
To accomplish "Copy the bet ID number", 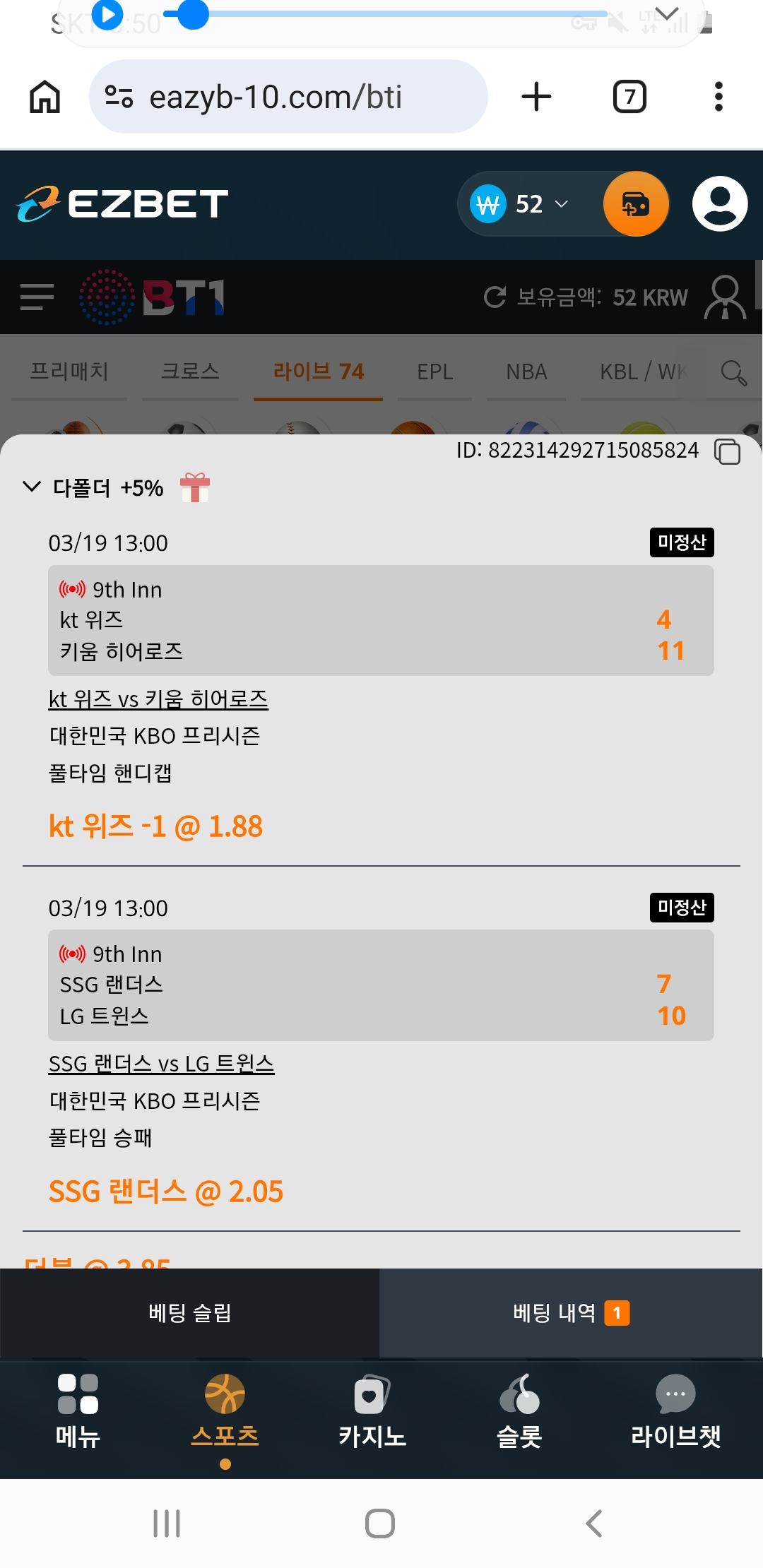I will 727,451.
